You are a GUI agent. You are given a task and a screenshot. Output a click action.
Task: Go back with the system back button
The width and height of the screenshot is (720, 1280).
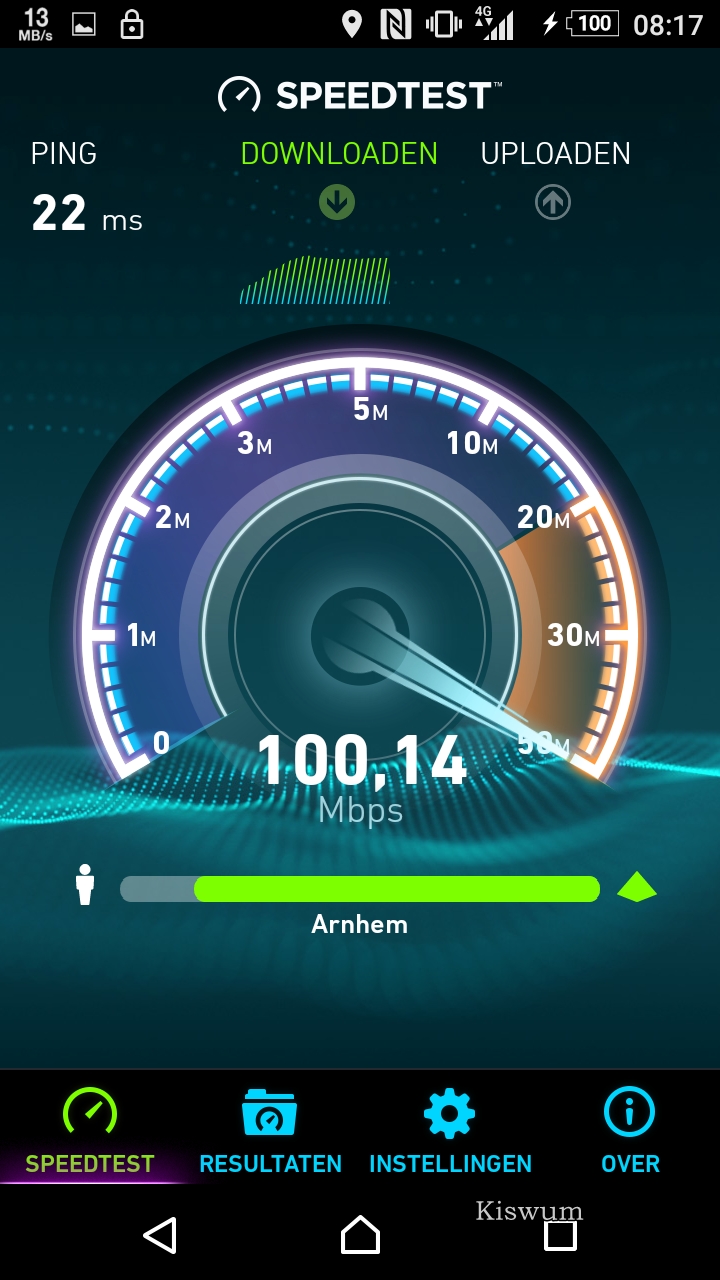160,1235
